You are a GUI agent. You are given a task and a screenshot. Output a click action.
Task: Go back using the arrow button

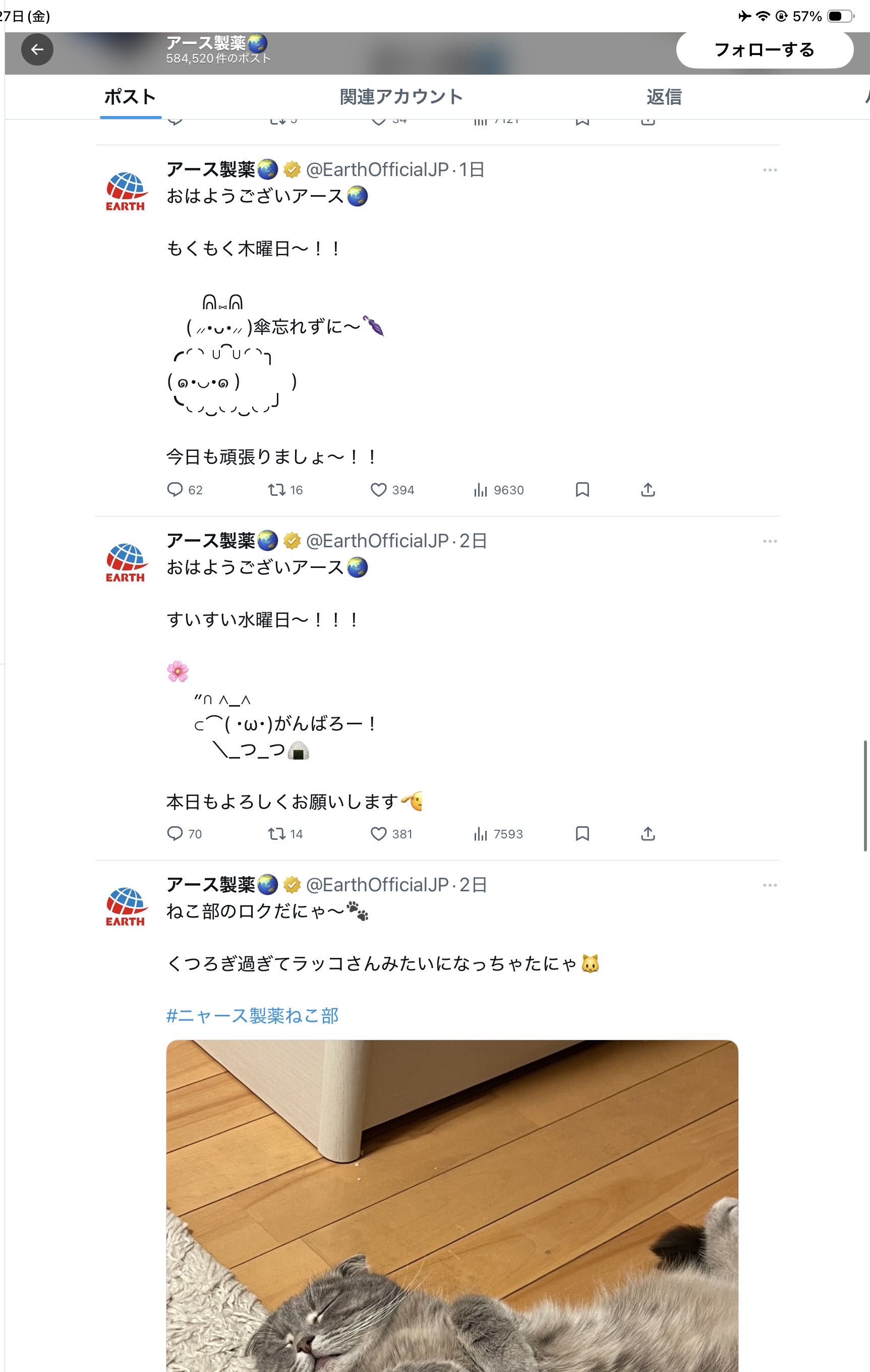pyautogui.click(x=37, y=49)
